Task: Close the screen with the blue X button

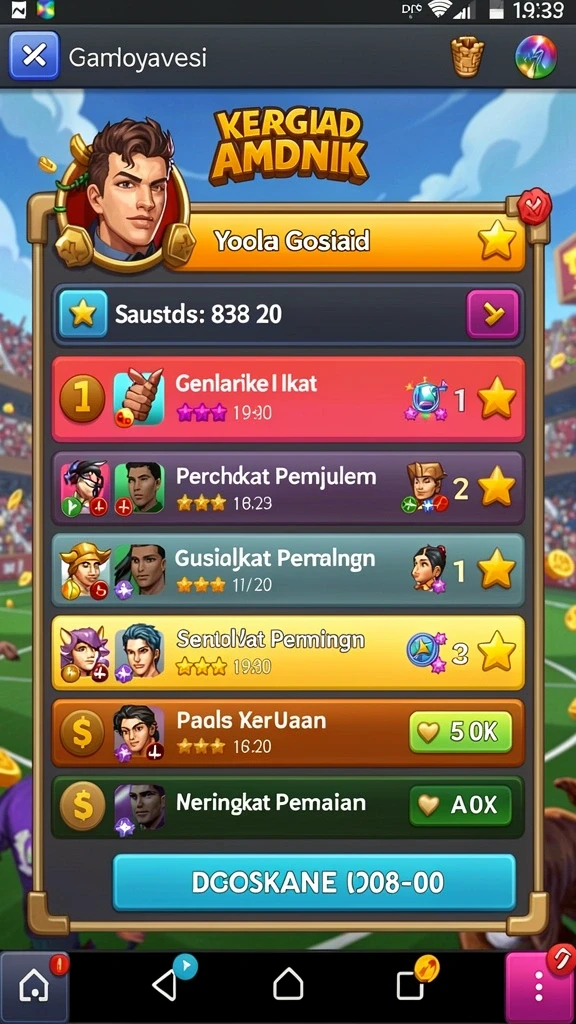Action: pos(34,56)
